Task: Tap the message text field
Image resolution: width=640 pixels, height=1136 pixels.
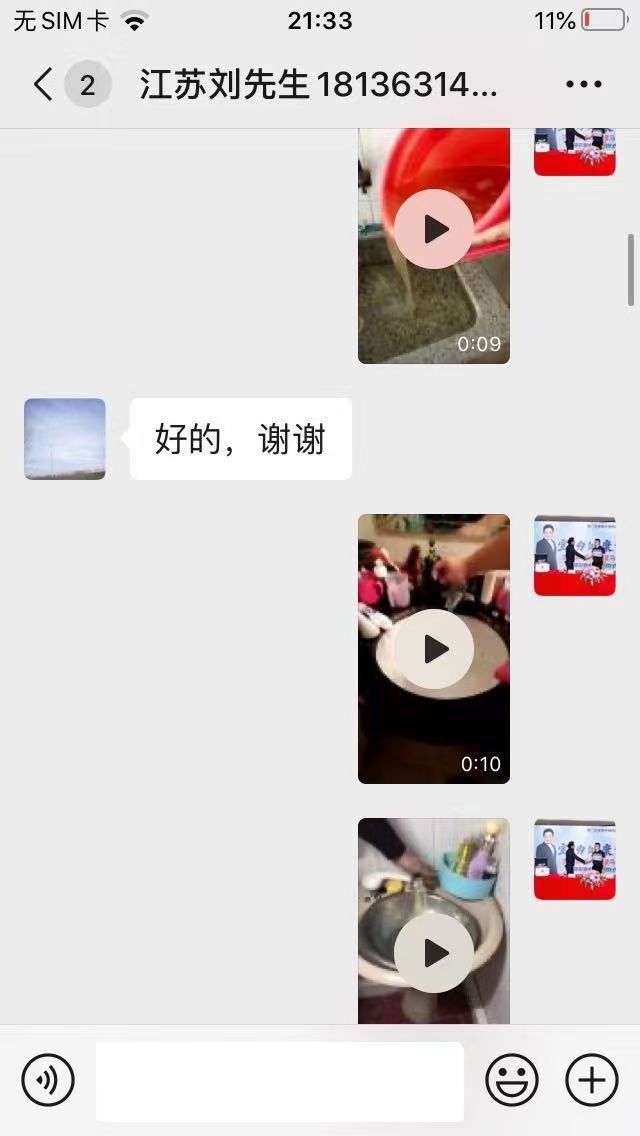Action: [x=280, y=1081]
